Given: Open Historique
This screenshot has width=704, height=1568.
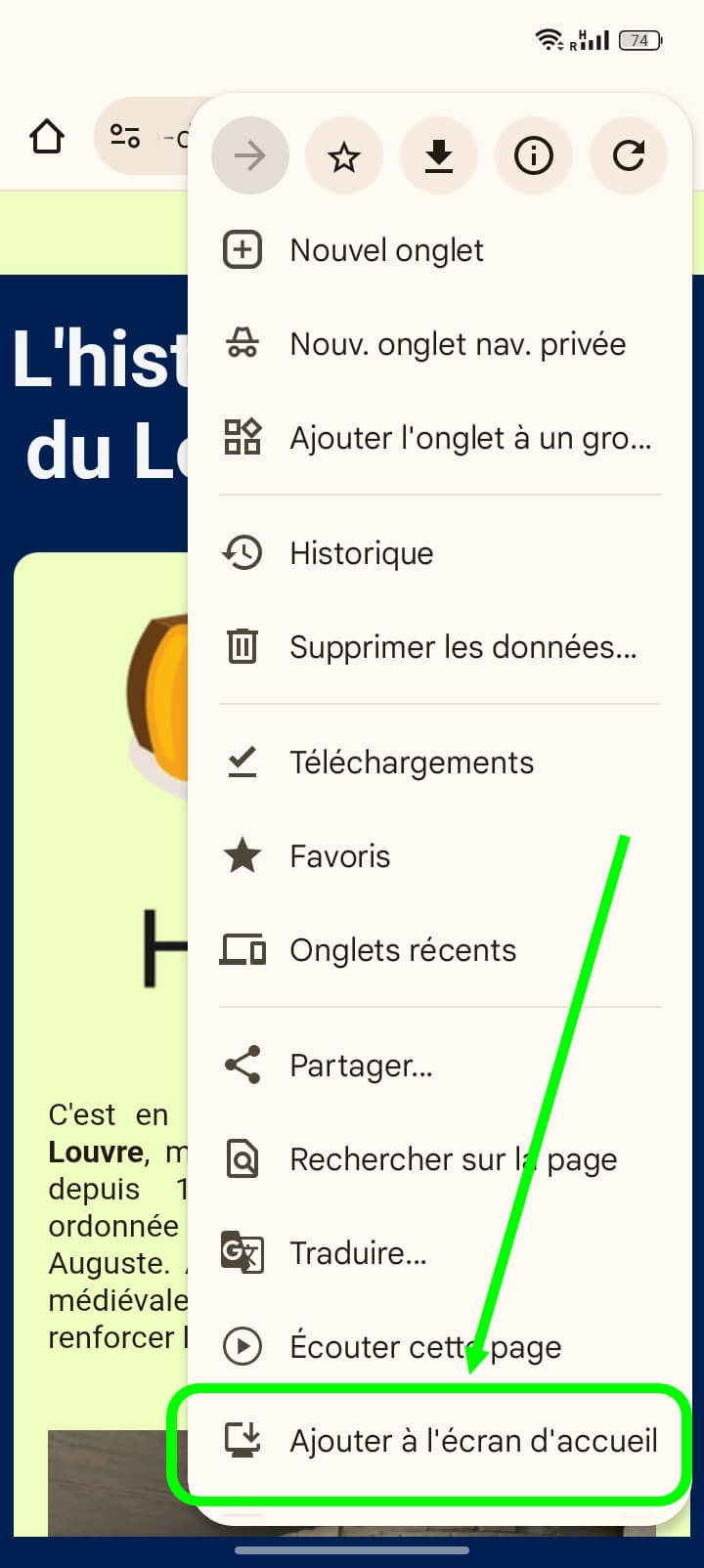Looking at the screenshot, I should tap(361, 553).
